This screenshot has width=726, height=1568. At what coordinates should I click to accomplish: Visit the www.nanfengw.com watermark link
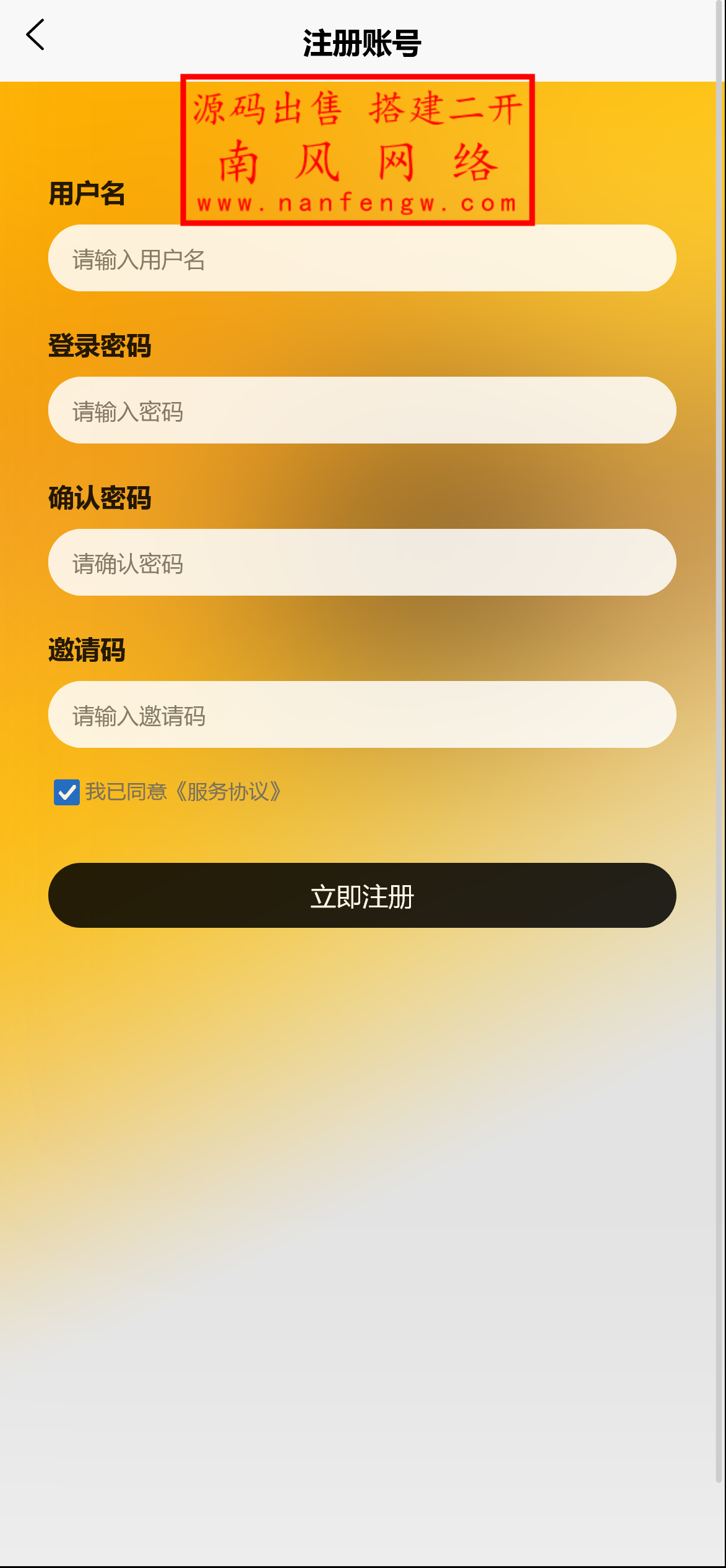tap(357, 202)
